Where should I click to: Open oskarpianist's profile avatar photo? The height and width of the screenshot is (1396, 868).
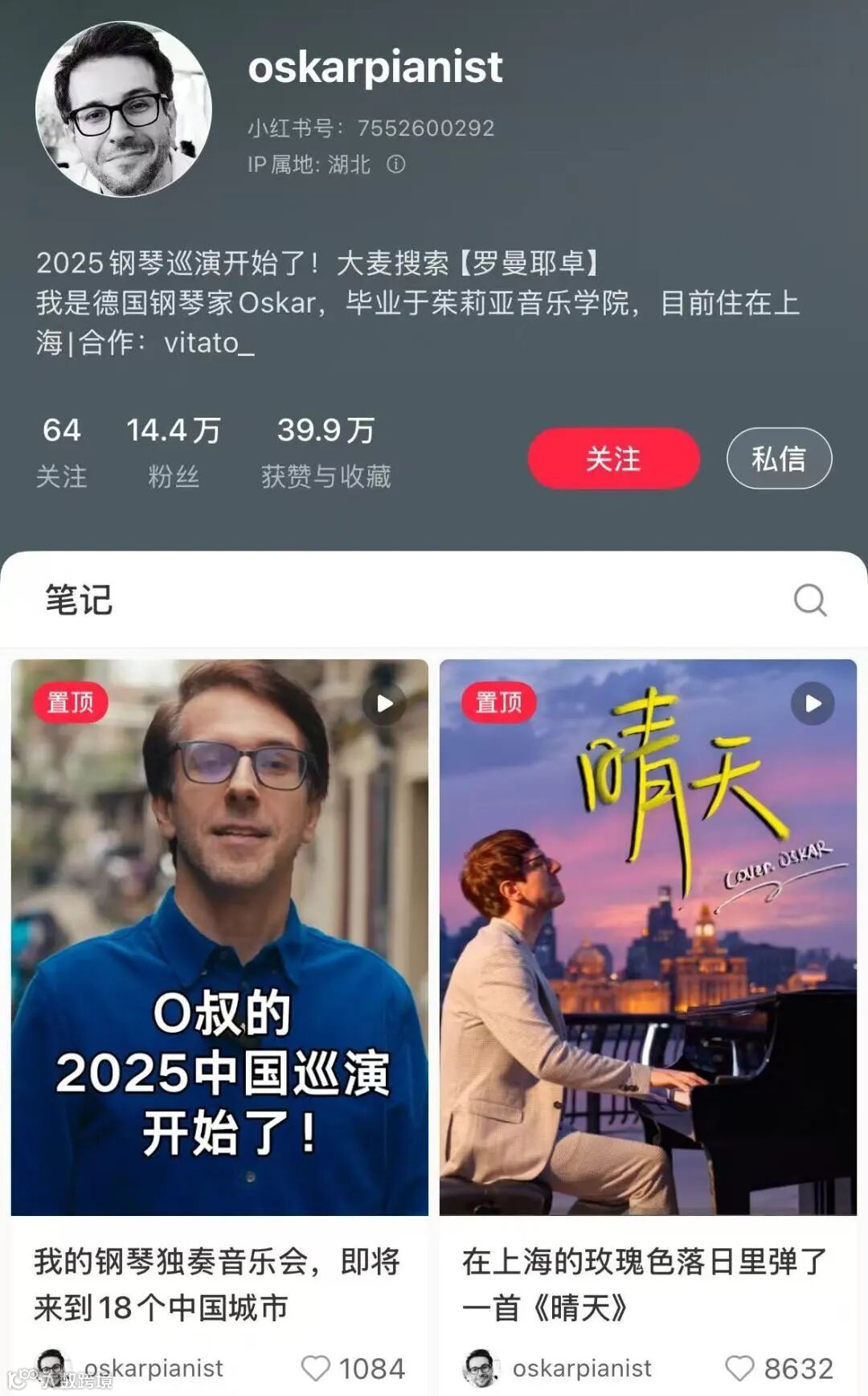124,109
